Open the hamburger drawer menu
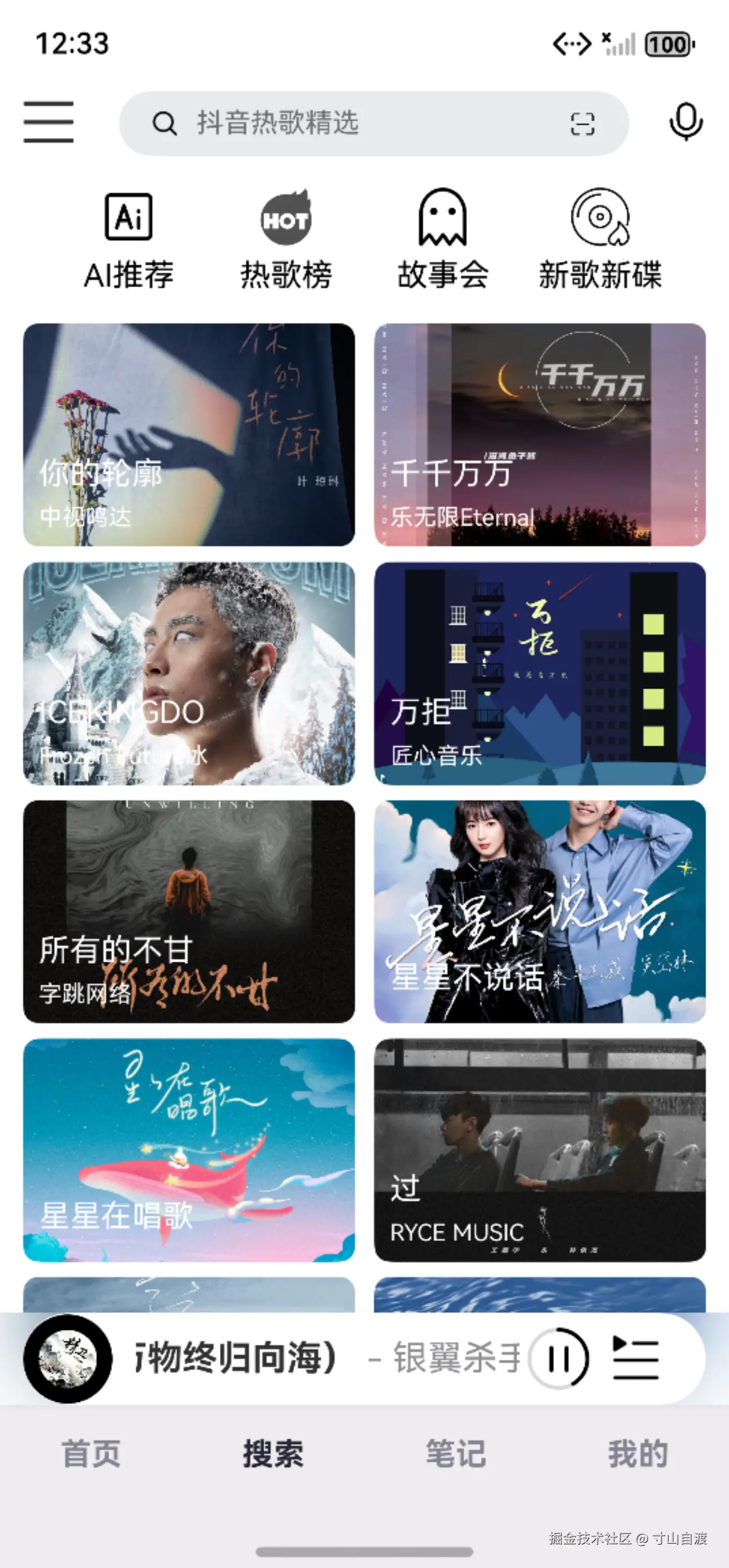This screenshot has width=729, height=1568. 49,122
